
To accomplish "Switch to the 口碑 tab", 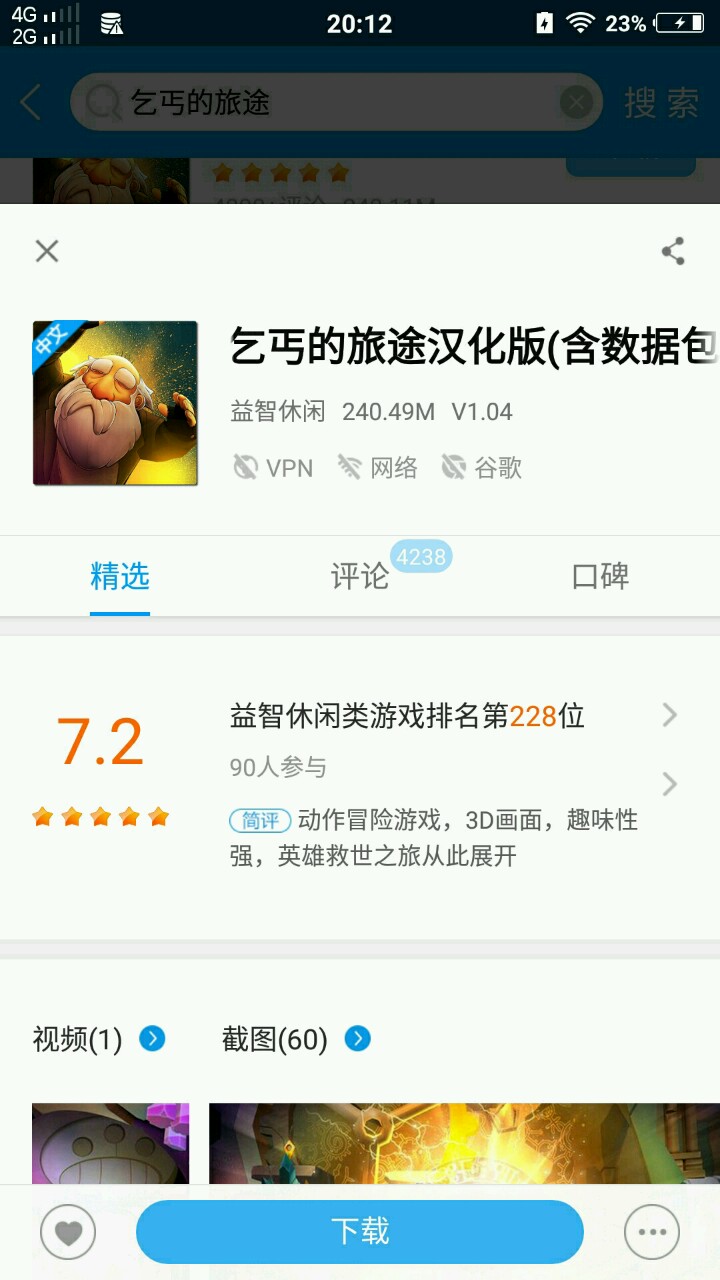I will pyautogui.click(x=600, y=576).
